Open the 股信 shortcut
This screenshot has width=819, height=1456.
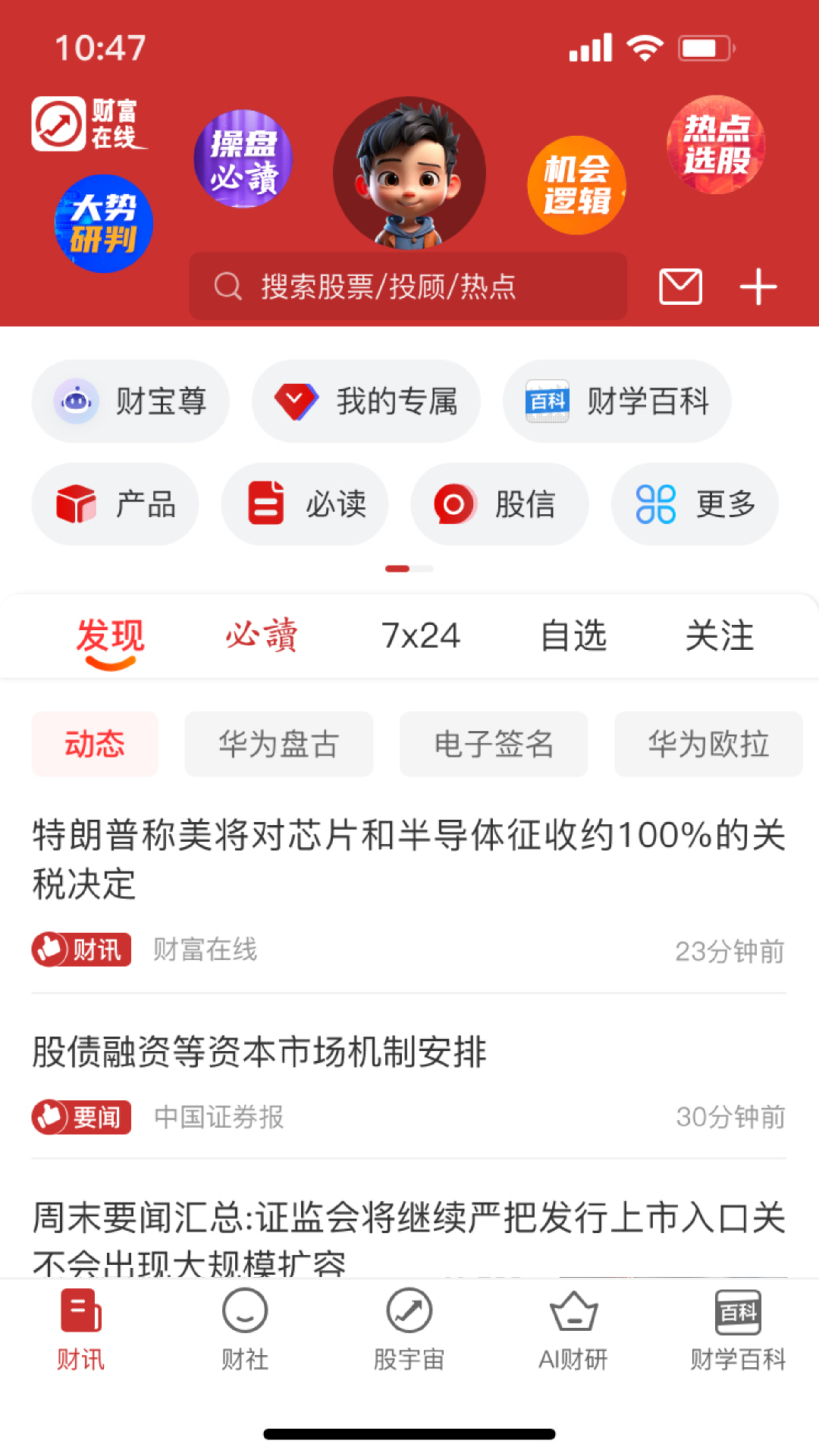click(x=499, y=504)
